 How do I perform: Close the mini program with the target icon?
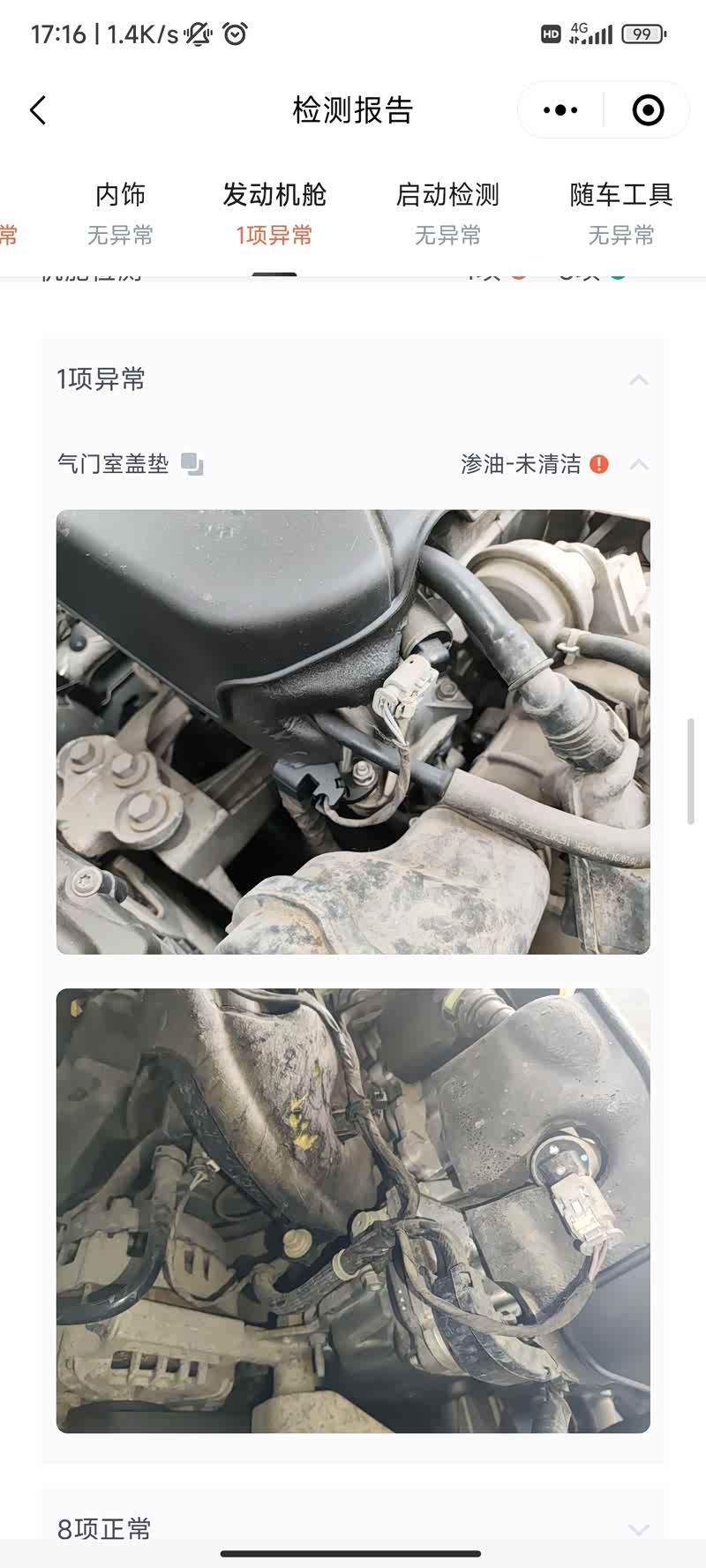[648, 110]
